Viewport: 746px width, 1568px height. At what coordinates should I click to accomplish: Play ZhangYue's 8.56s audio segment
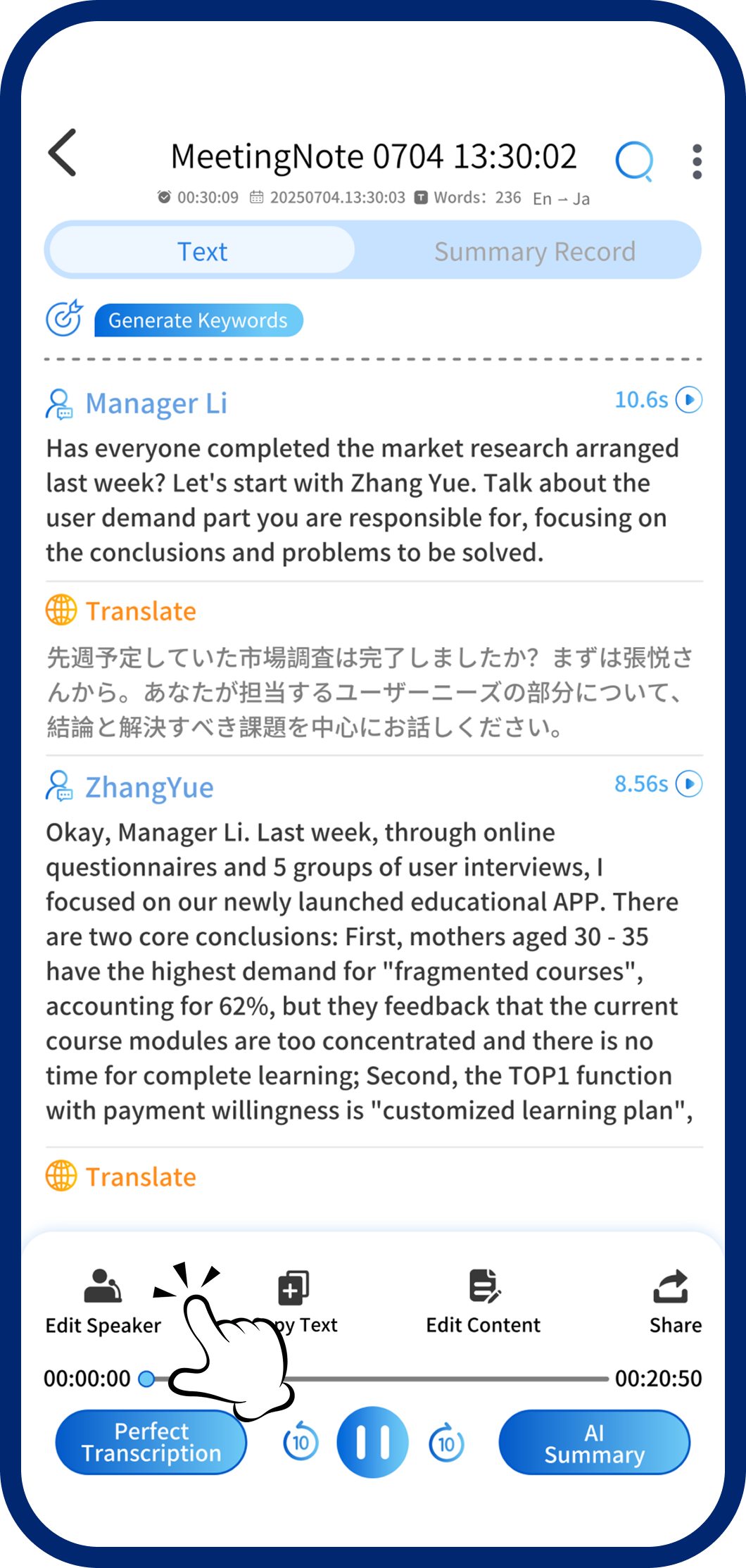click(x=689, y=784)
